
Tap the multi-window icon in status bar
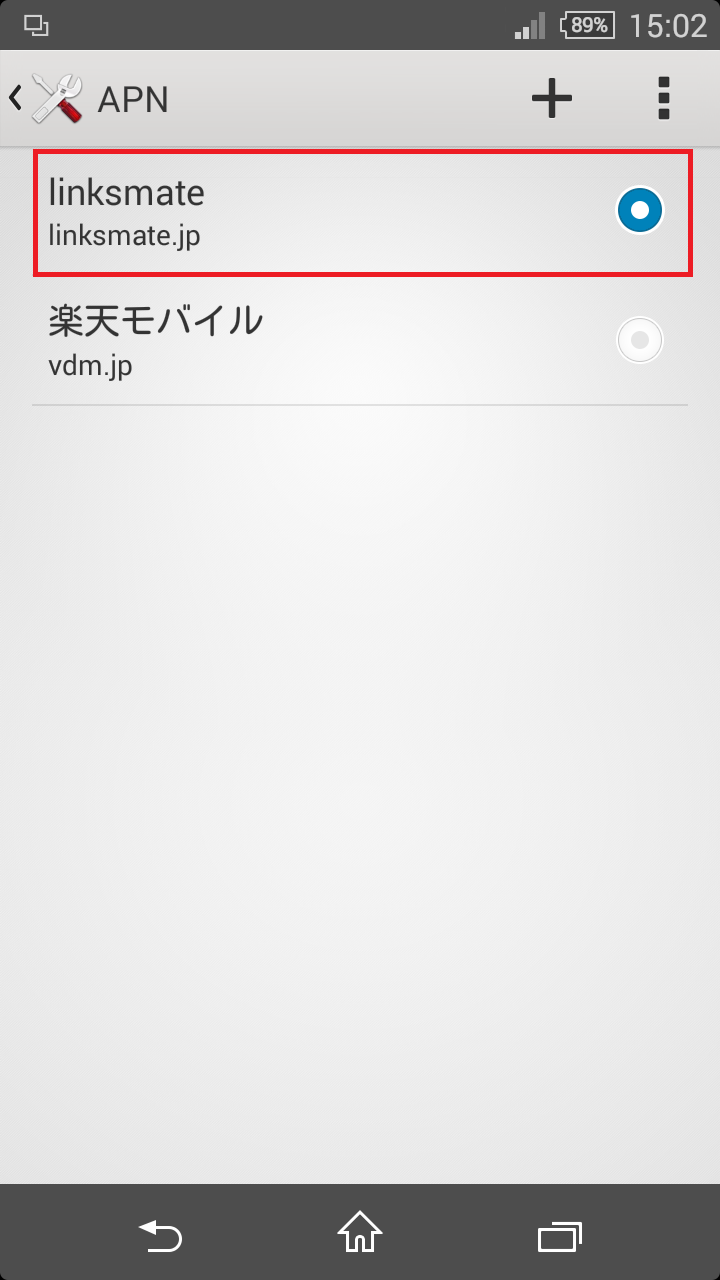click(36, 25)
